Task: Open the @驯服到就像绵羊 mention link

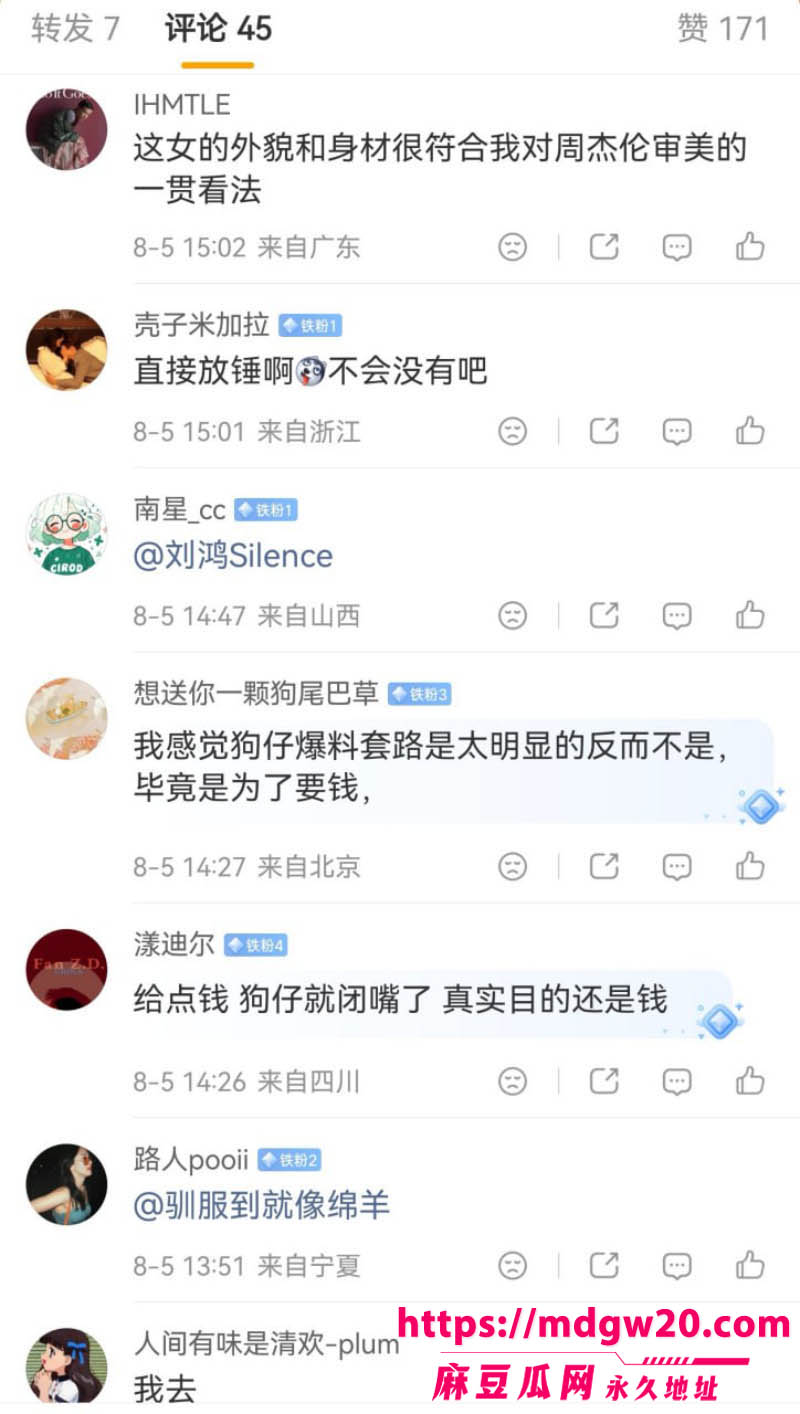Action: pyautogui.click(x=262, y=1205)
